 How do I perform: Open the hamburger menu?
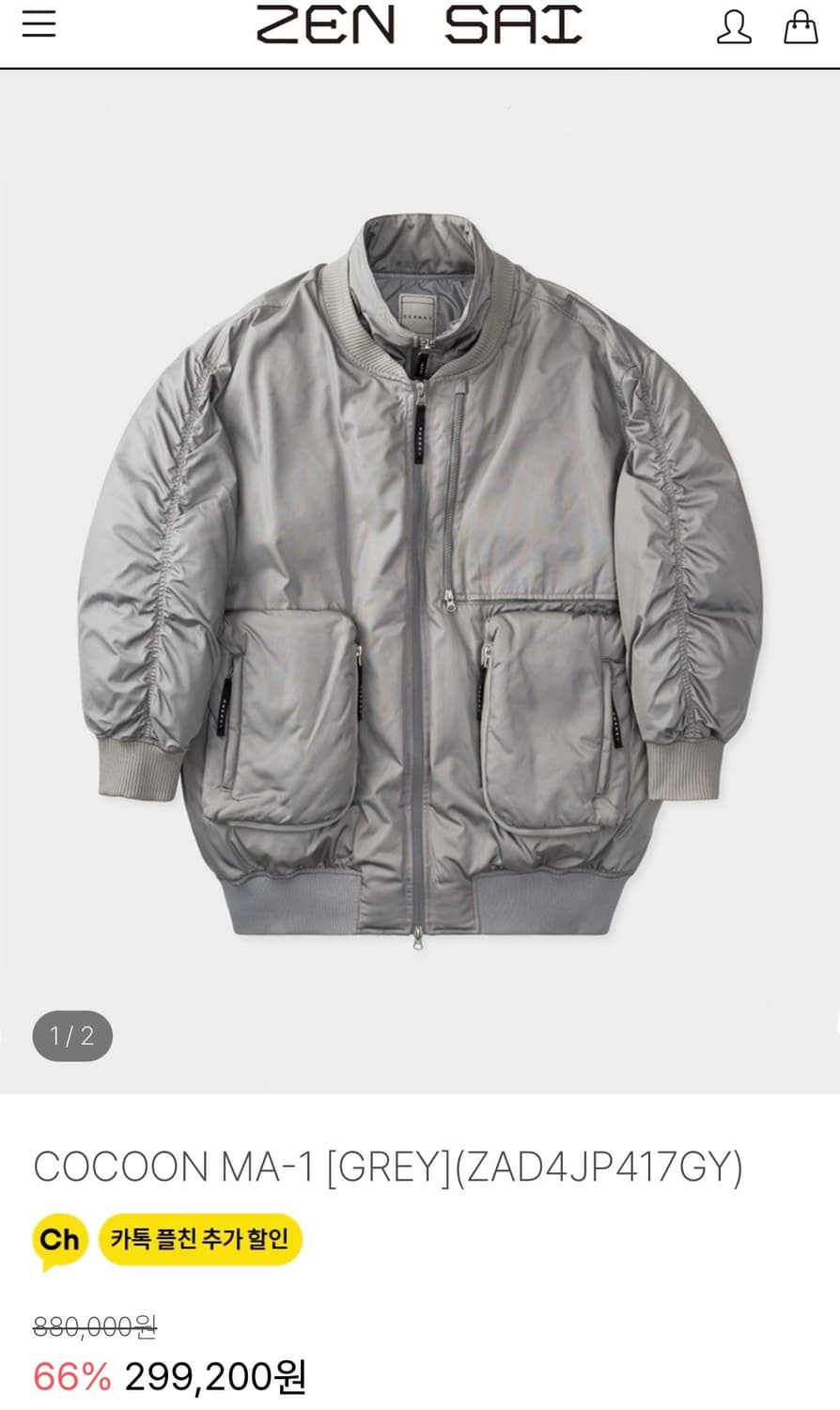click(39, 23)
